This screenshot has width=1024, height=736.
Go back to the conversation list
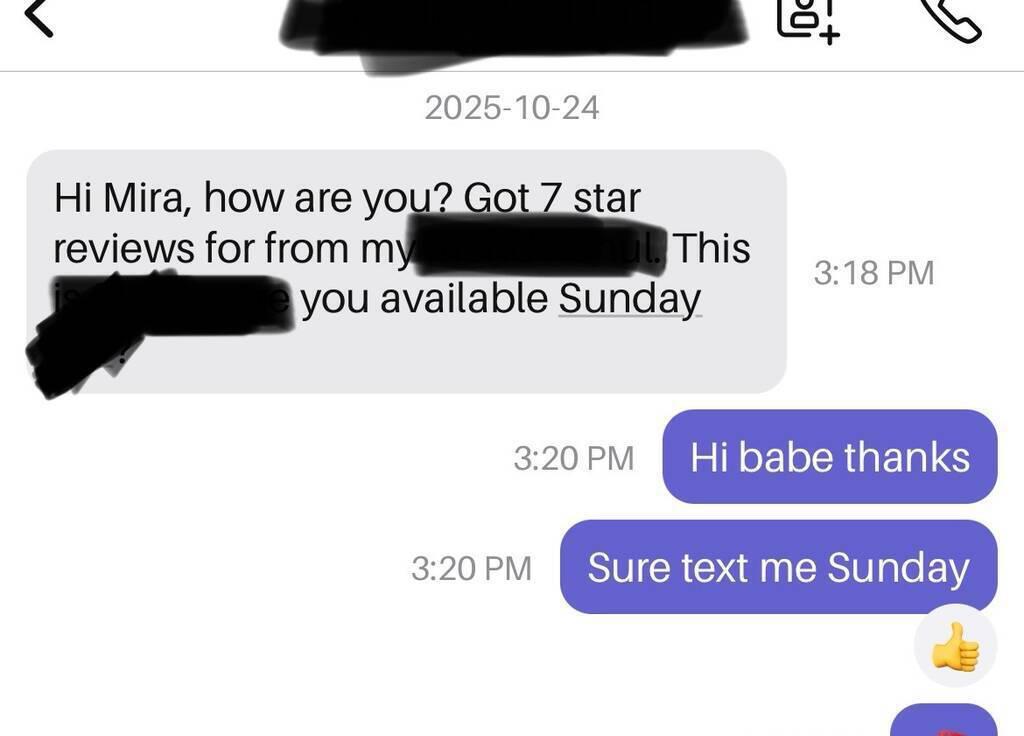[x=37, y=18]
